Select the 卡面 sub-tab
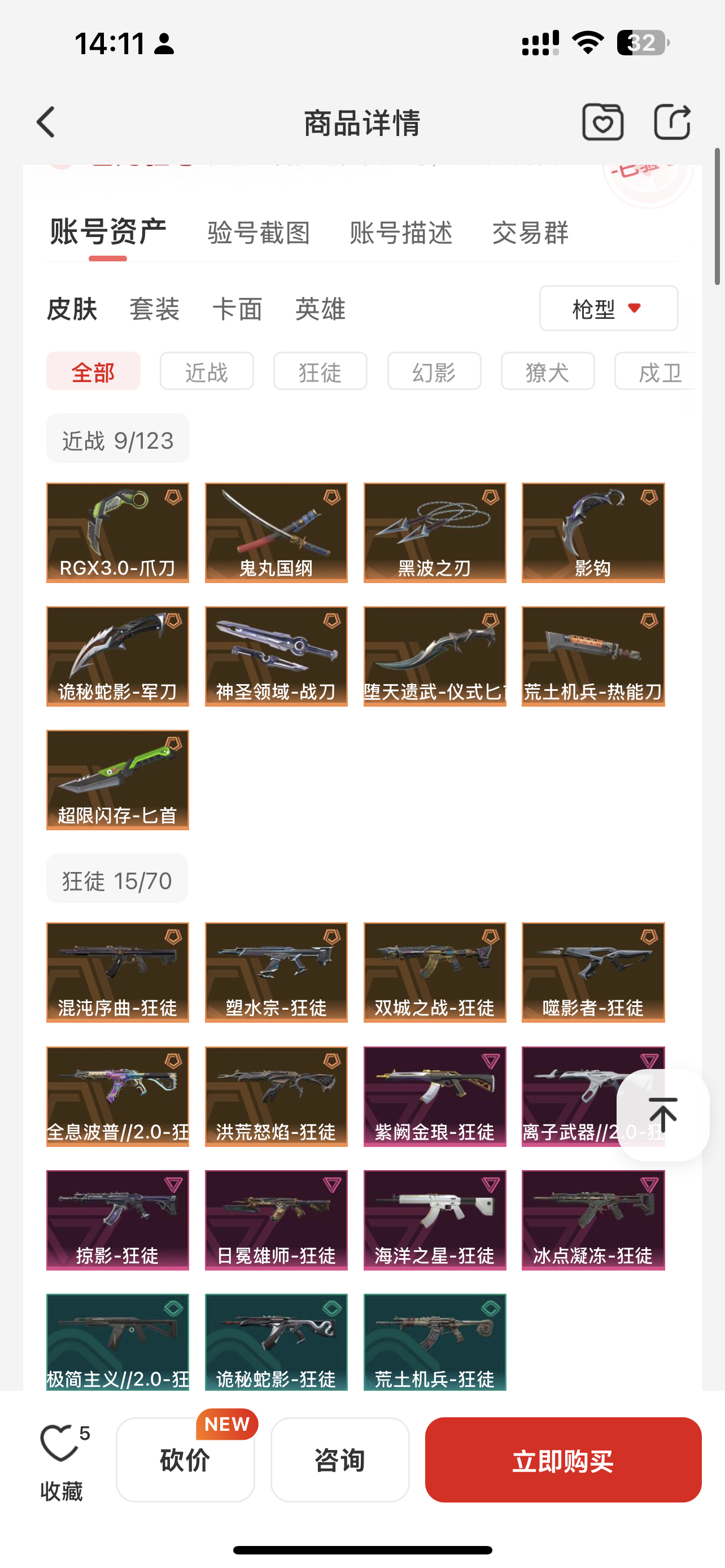This screenshot has width=725, height=1568. point(237,309)
